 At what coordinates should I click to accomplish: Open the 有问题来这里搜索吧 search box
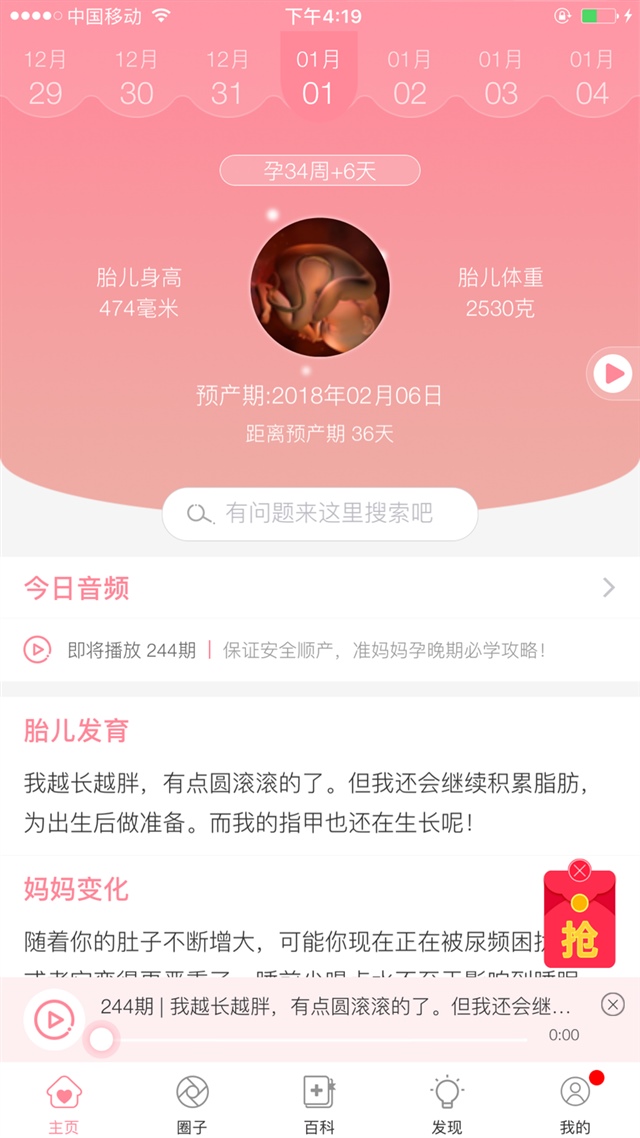(x=320, y=514)
